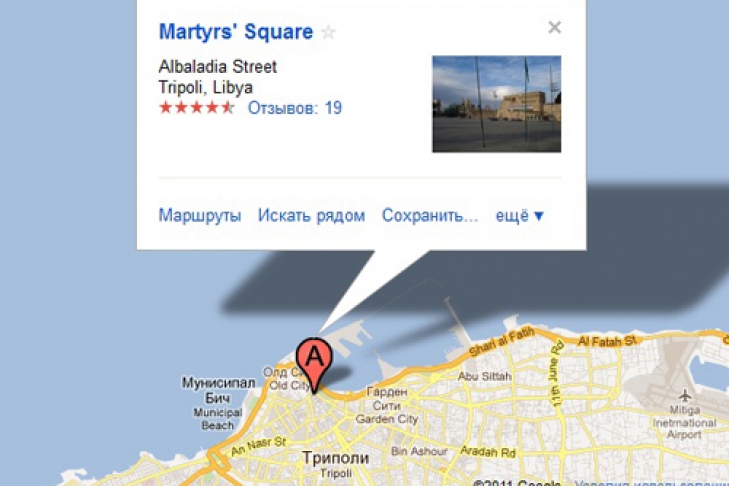Open the Martyrs' Square photo thumbnail
The width and height of the screenshot is (729, 486).
tap(496, 104)
